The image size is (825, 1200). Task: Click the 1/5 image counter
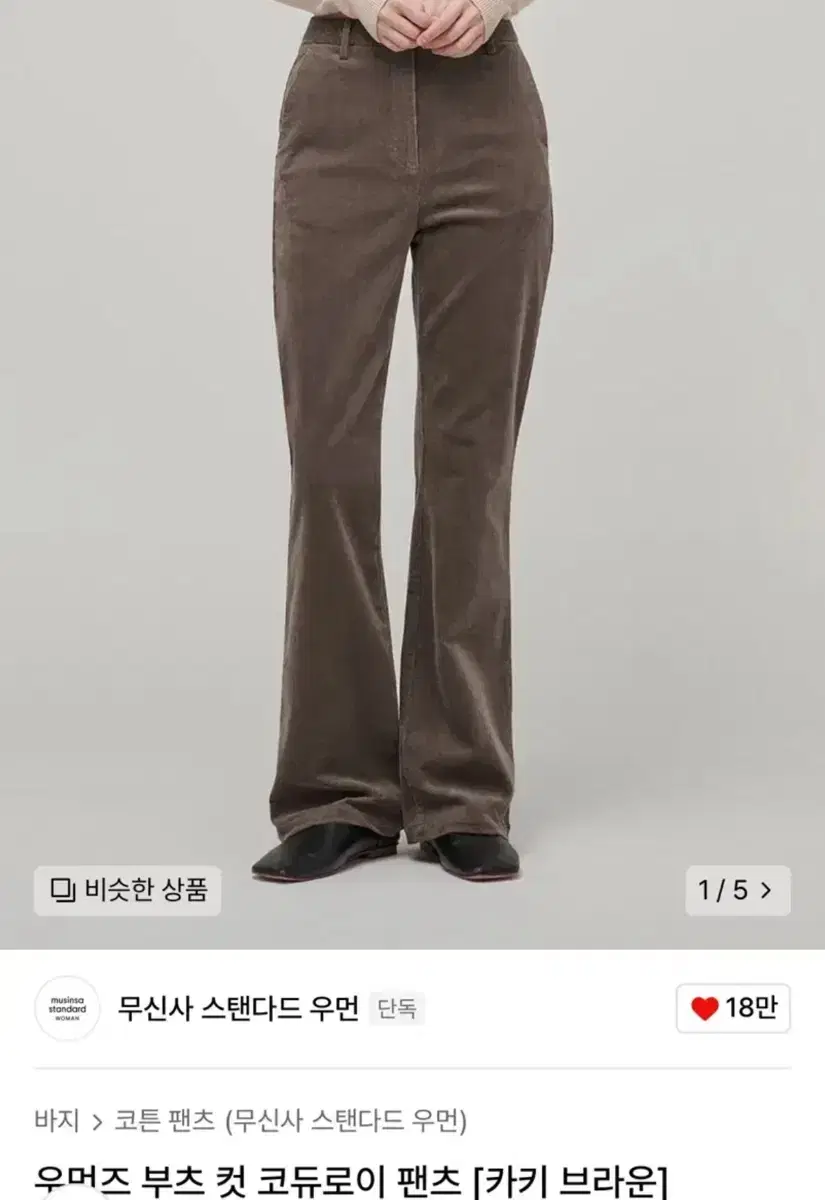722,889
